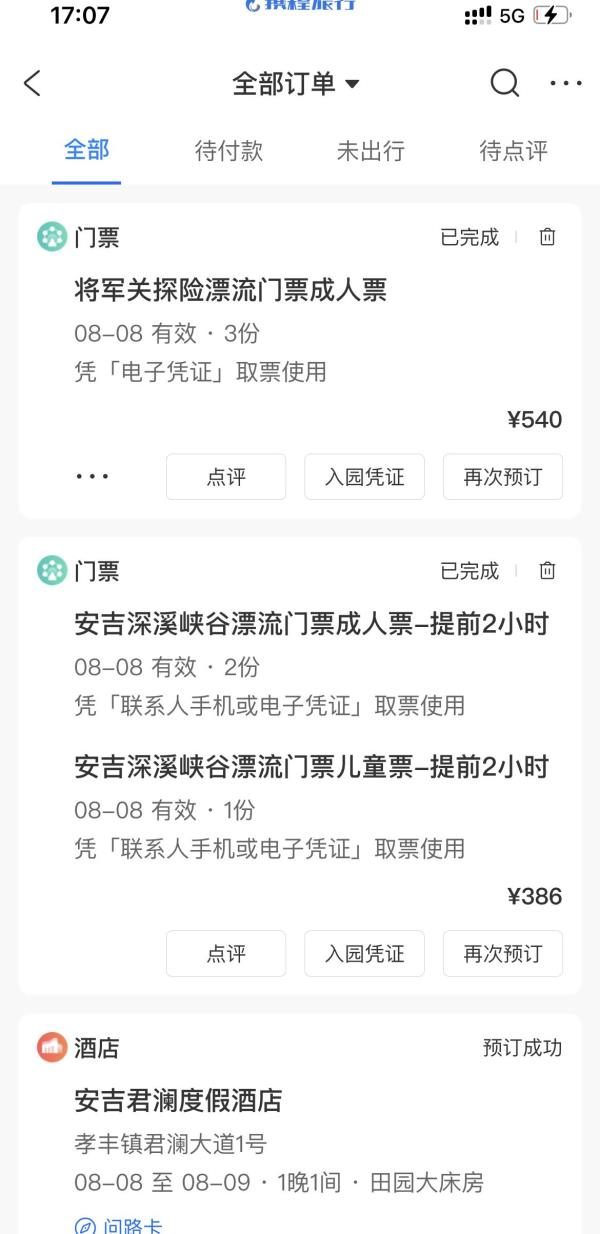Delete the 将军关探险漂流 order
The width and height of the screenshot is (600, 1234).
pyautogui.click(x=547, y=237)
